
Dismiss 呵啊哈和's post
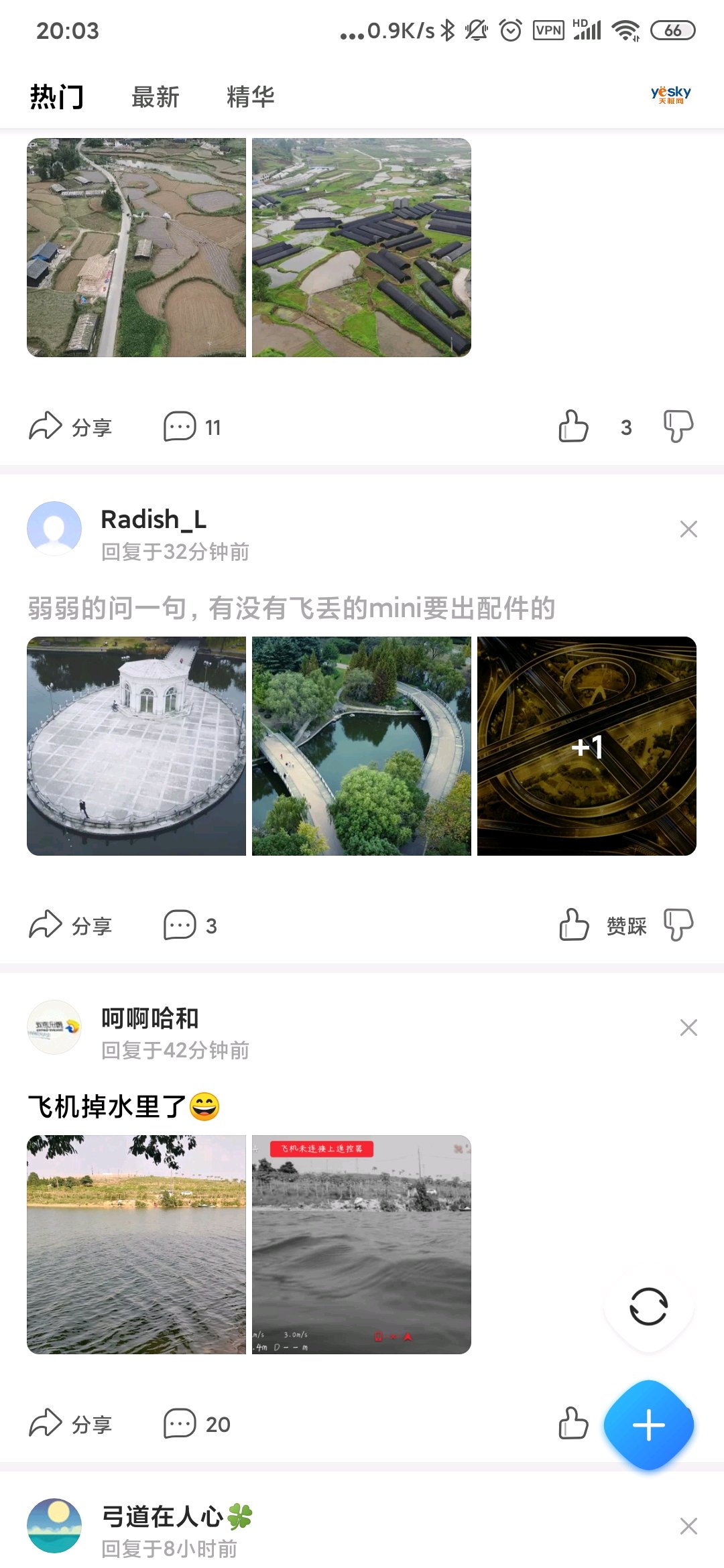(x=688, y=1028)
